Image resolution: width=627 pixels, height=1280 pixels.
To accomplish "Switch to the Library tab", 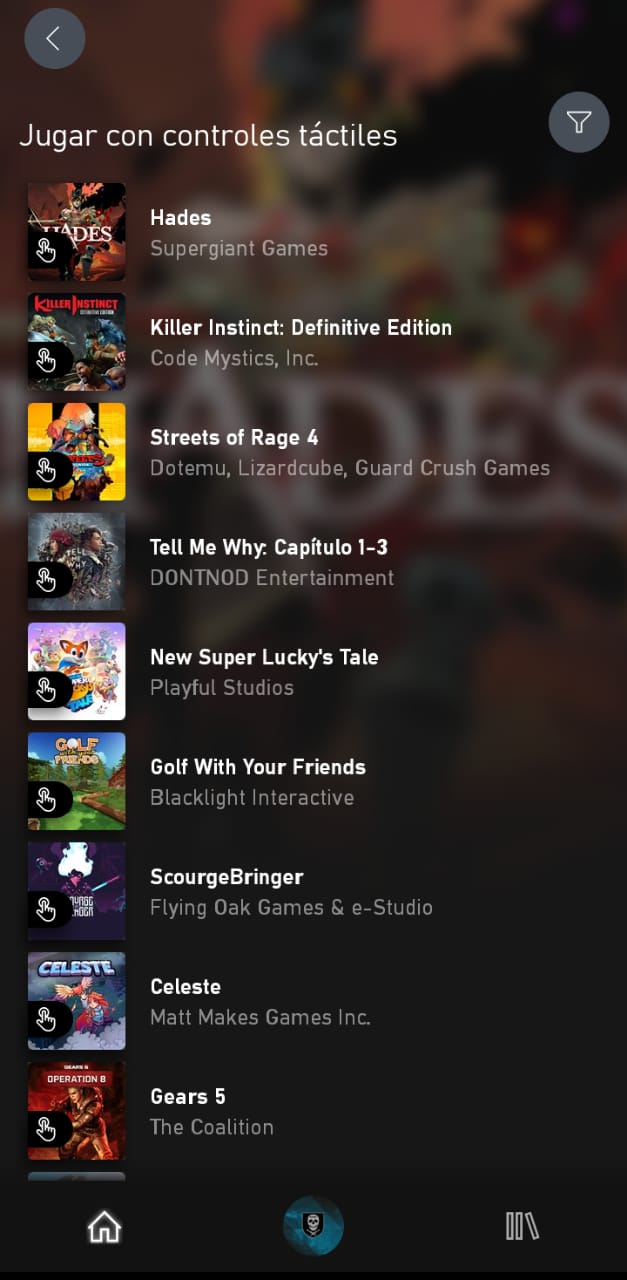I will [x=522, y=1226].
